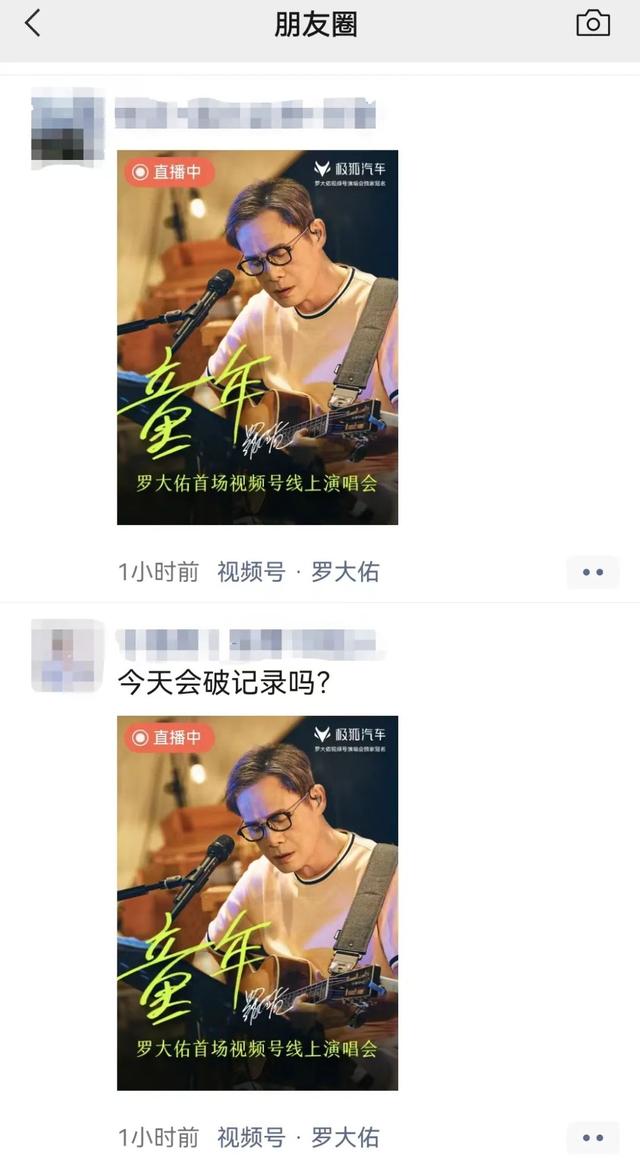640x1162 pixels.
Task: Open the more options on second post
Action: 592,1137
